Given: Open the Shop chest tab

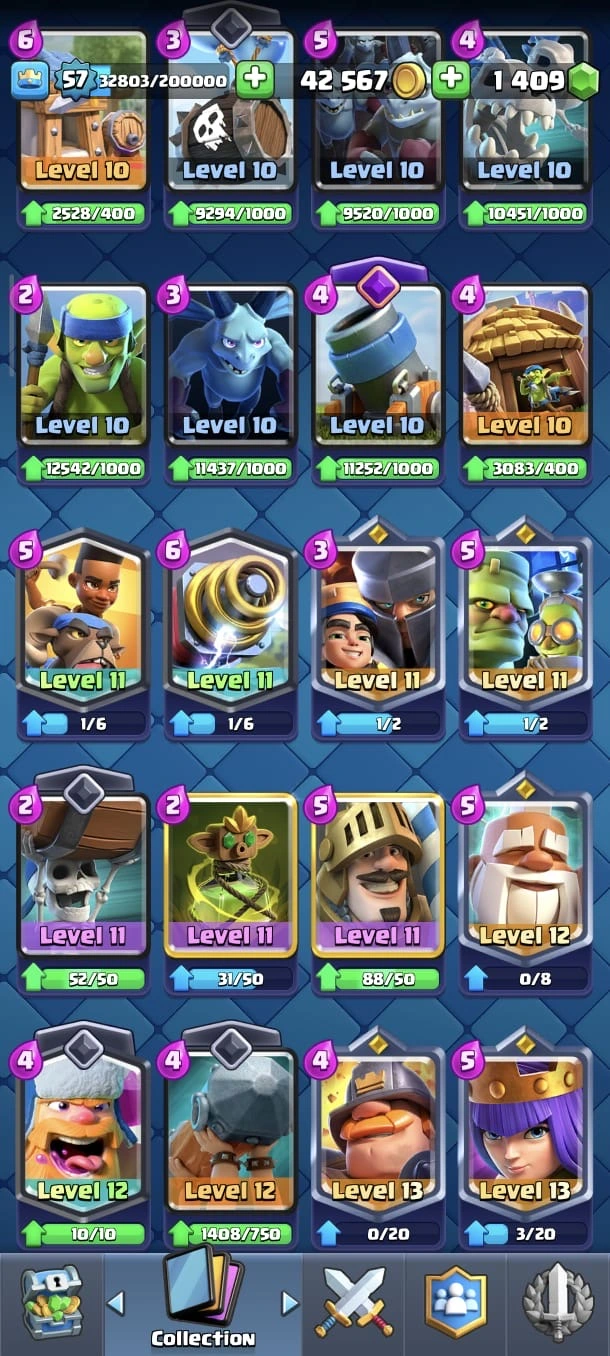Looking at the screenshot, I should click(x=52, y=1302).
